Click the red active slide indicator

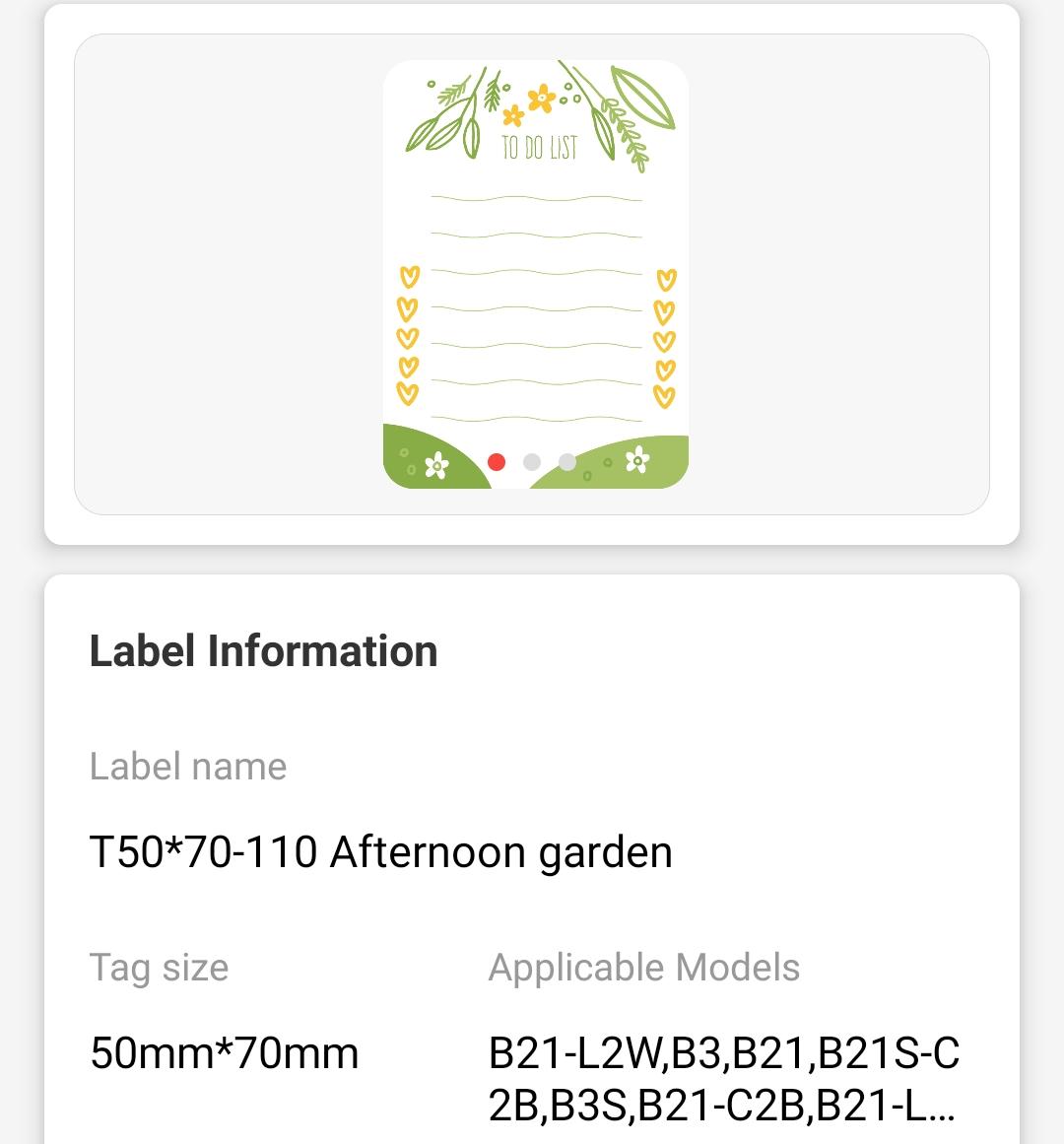click(498, 460)
